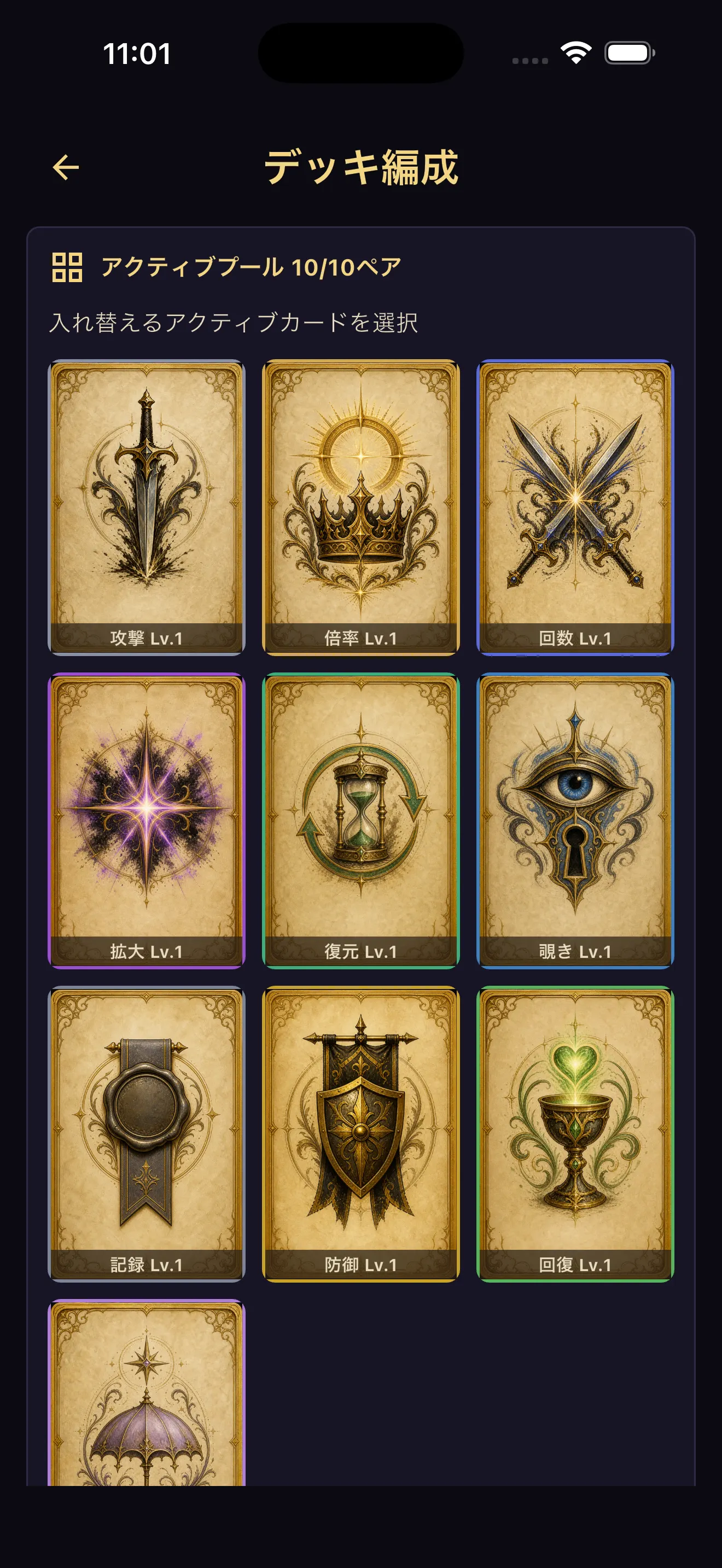722x1568 pixels.
Task: Choose the 倍率 Lv.1 crown card
Action: point(361,507)
